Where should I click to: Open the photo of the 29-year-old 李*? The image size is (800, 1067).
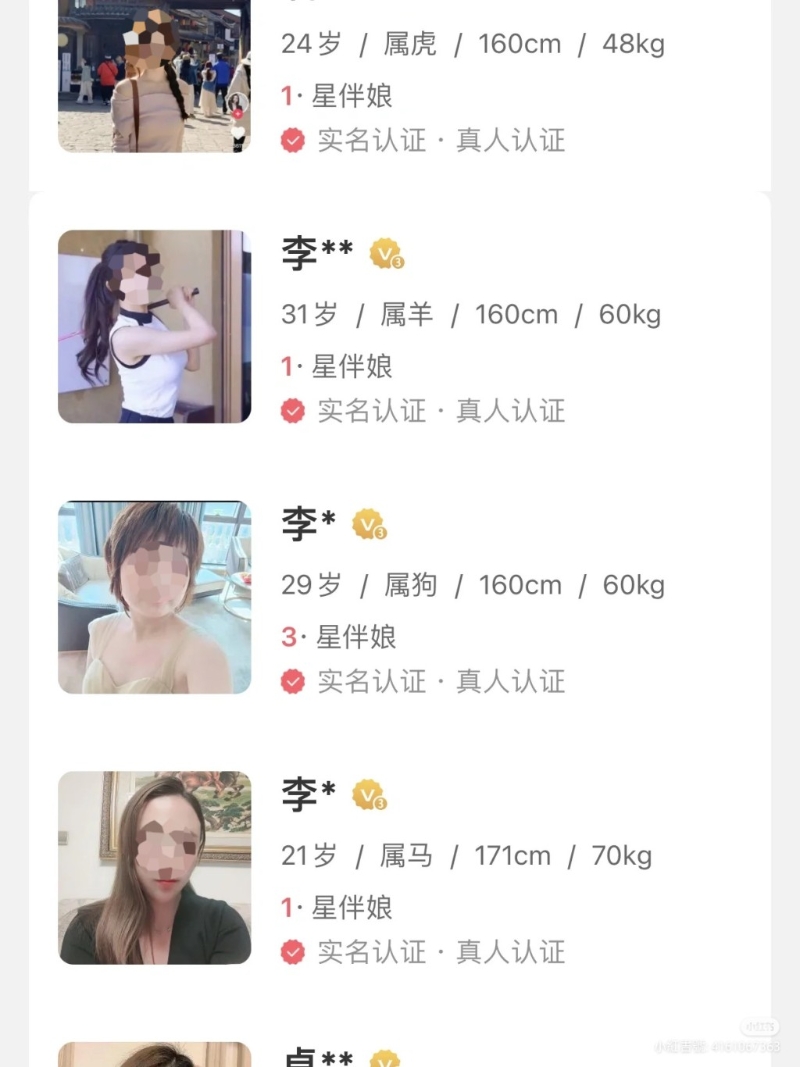point(154,596)
